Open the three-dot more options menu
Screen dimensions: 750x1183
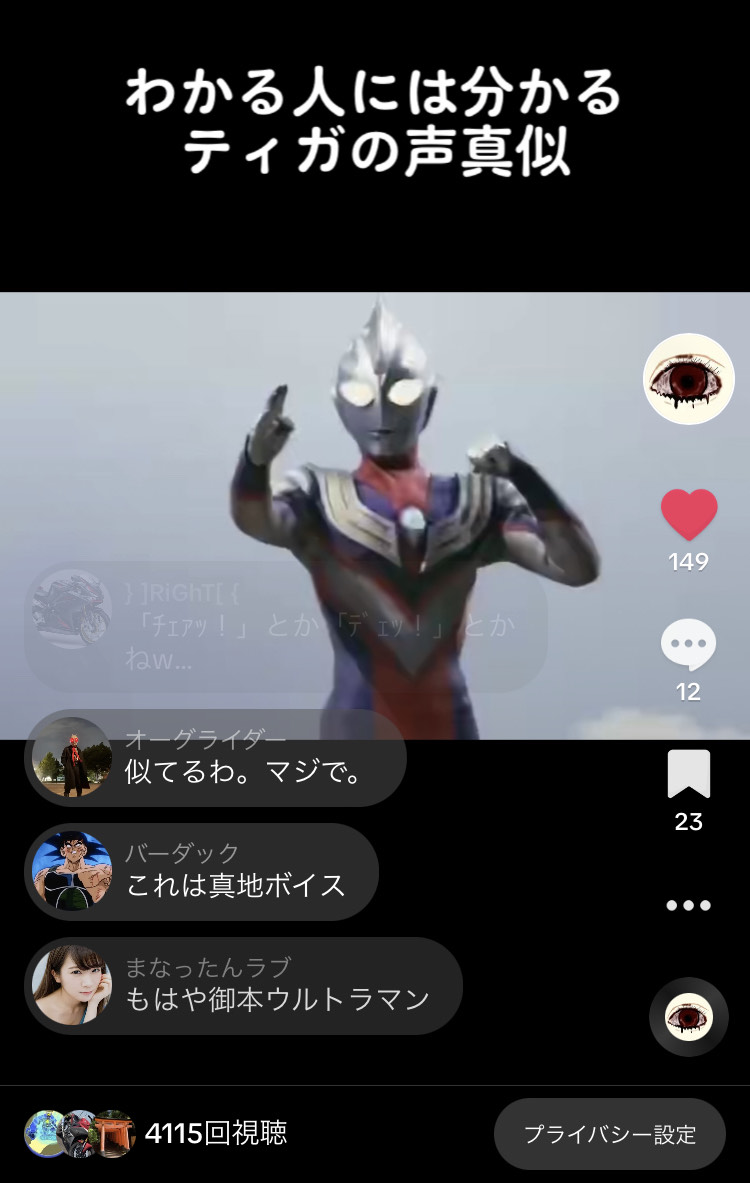(689, 905)
